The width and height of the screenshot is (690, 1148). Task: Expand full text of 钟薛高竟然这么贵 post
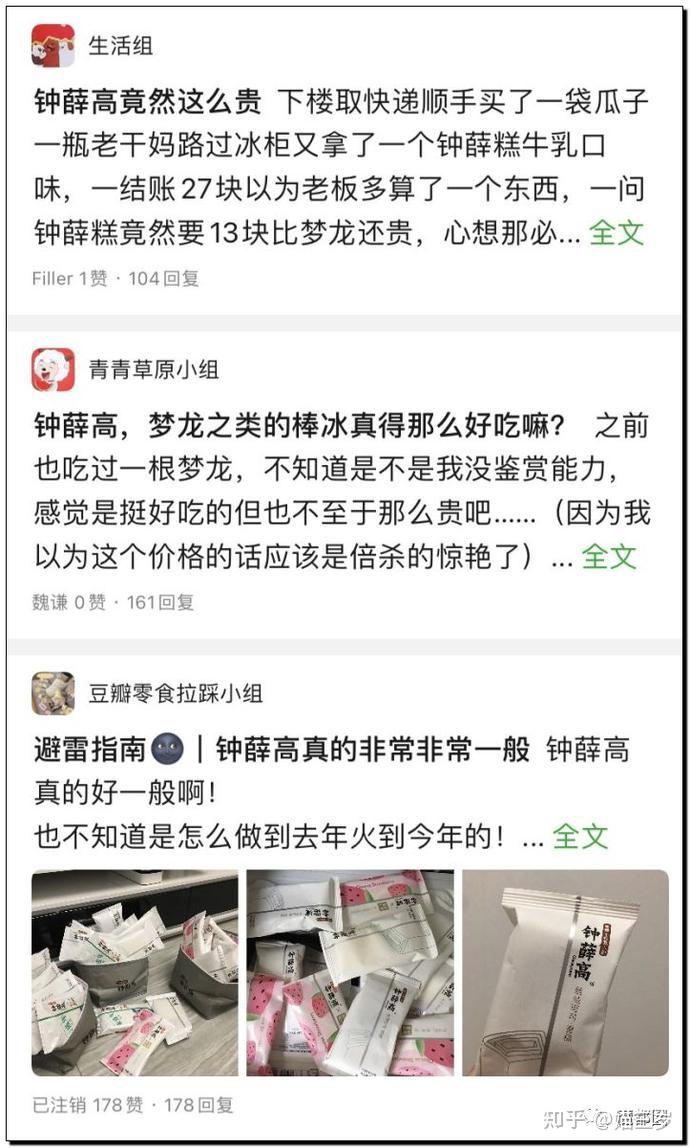click(x=616, y=232)
